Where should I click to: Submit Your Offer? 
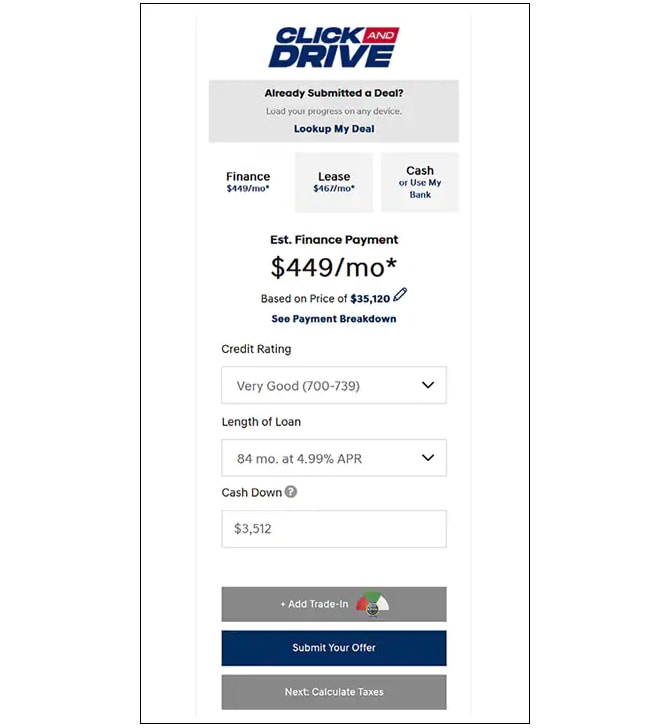pyautogui.click(x=334, y=648)
